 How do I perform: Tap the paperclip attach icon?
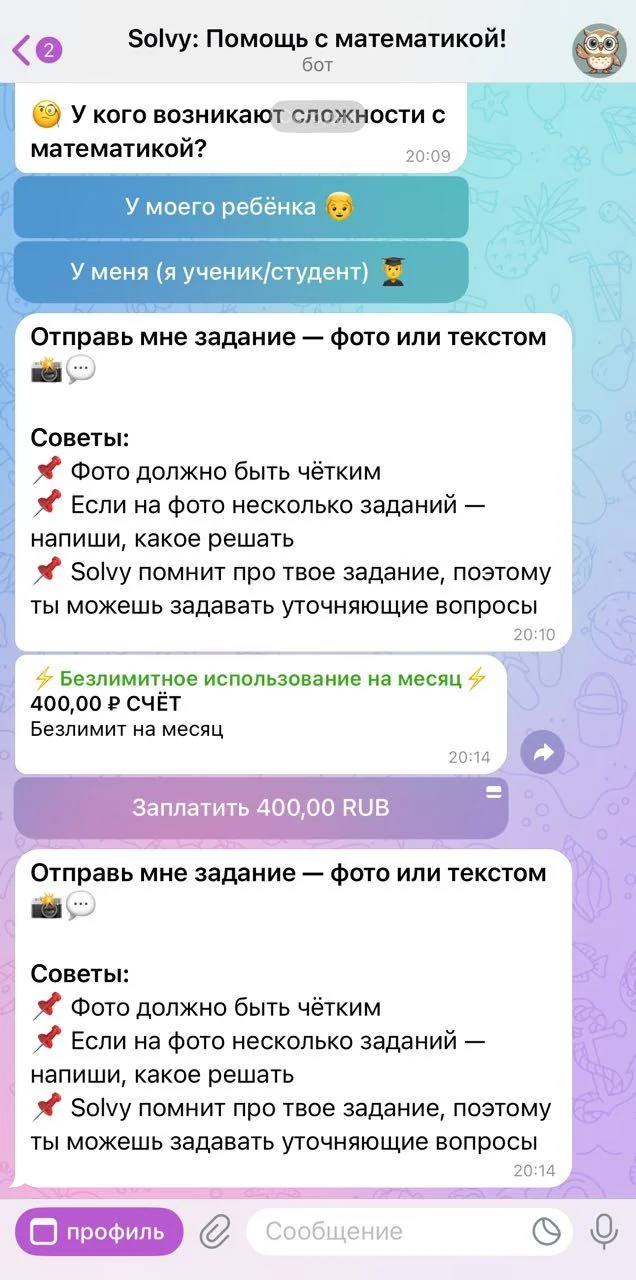tap(215, 1232)
